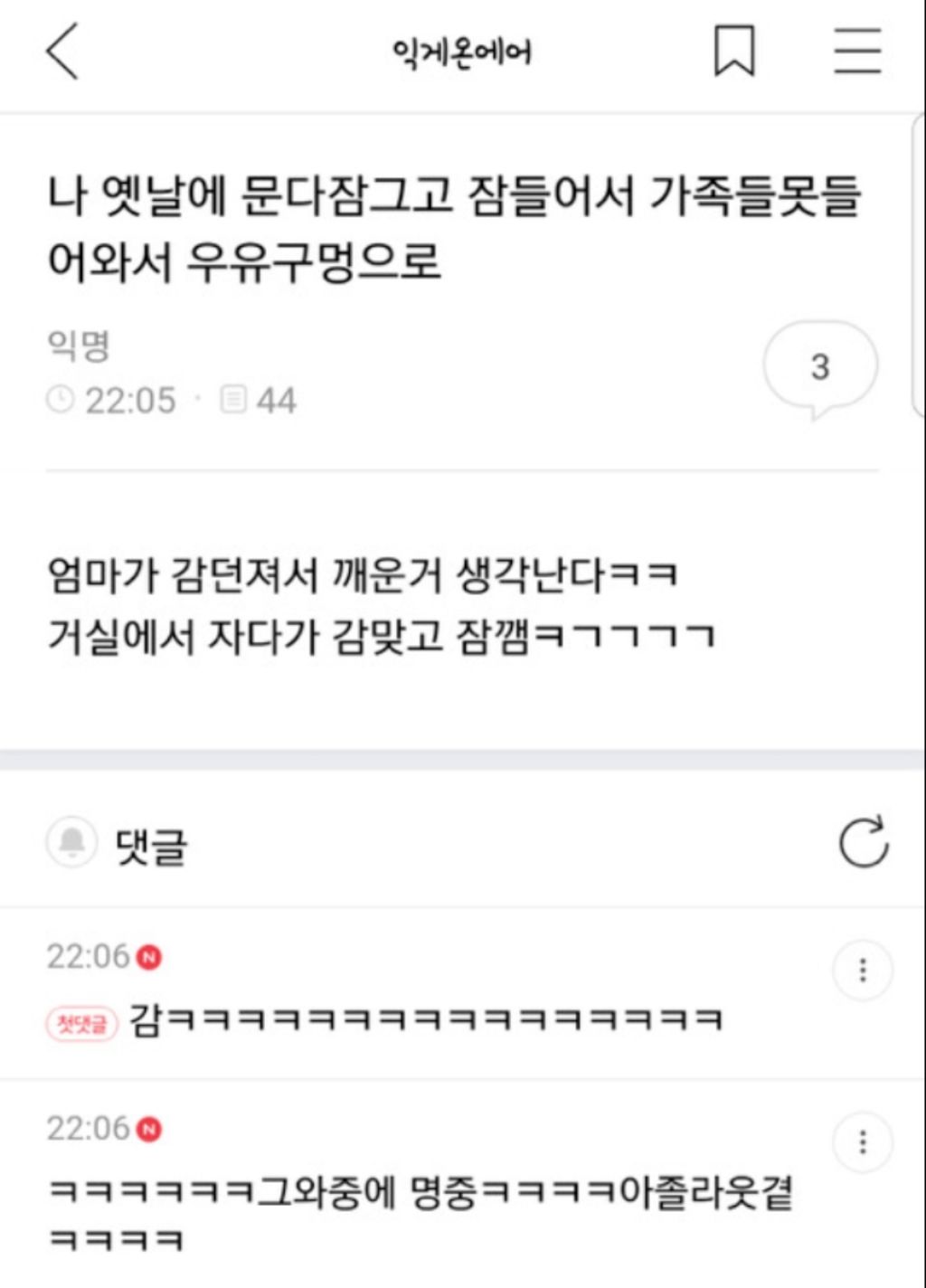926x1288 pixels.
Task: Tap the page icon next to the 44 count
Action: (x=237, y=400)
